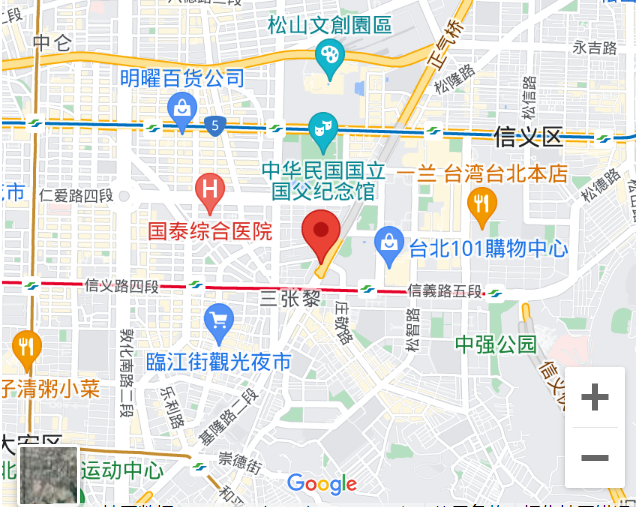Open 台北101購物中心 shopping marker
This screenshot has height=507, width=636.
tap(388, 243)
